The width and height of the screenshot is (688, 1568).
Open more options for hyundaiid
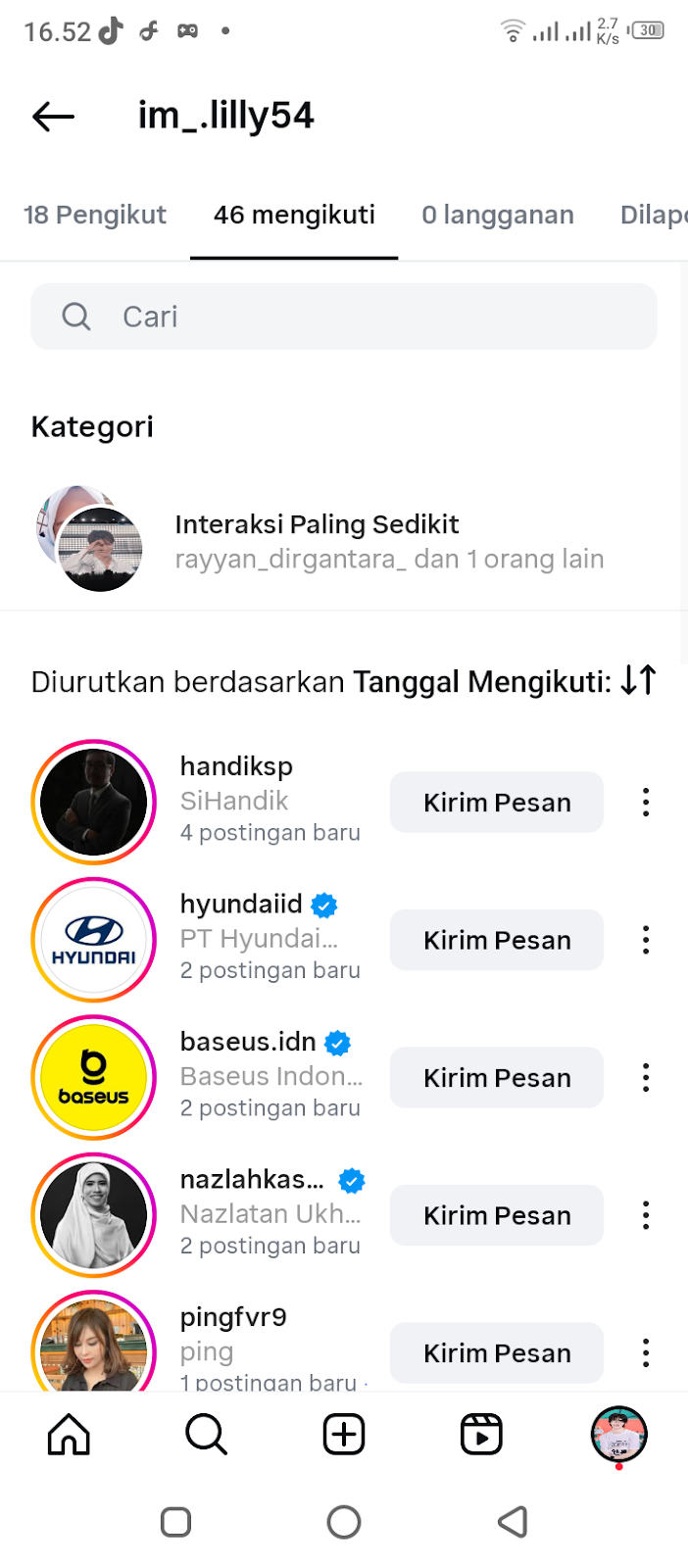645,940
